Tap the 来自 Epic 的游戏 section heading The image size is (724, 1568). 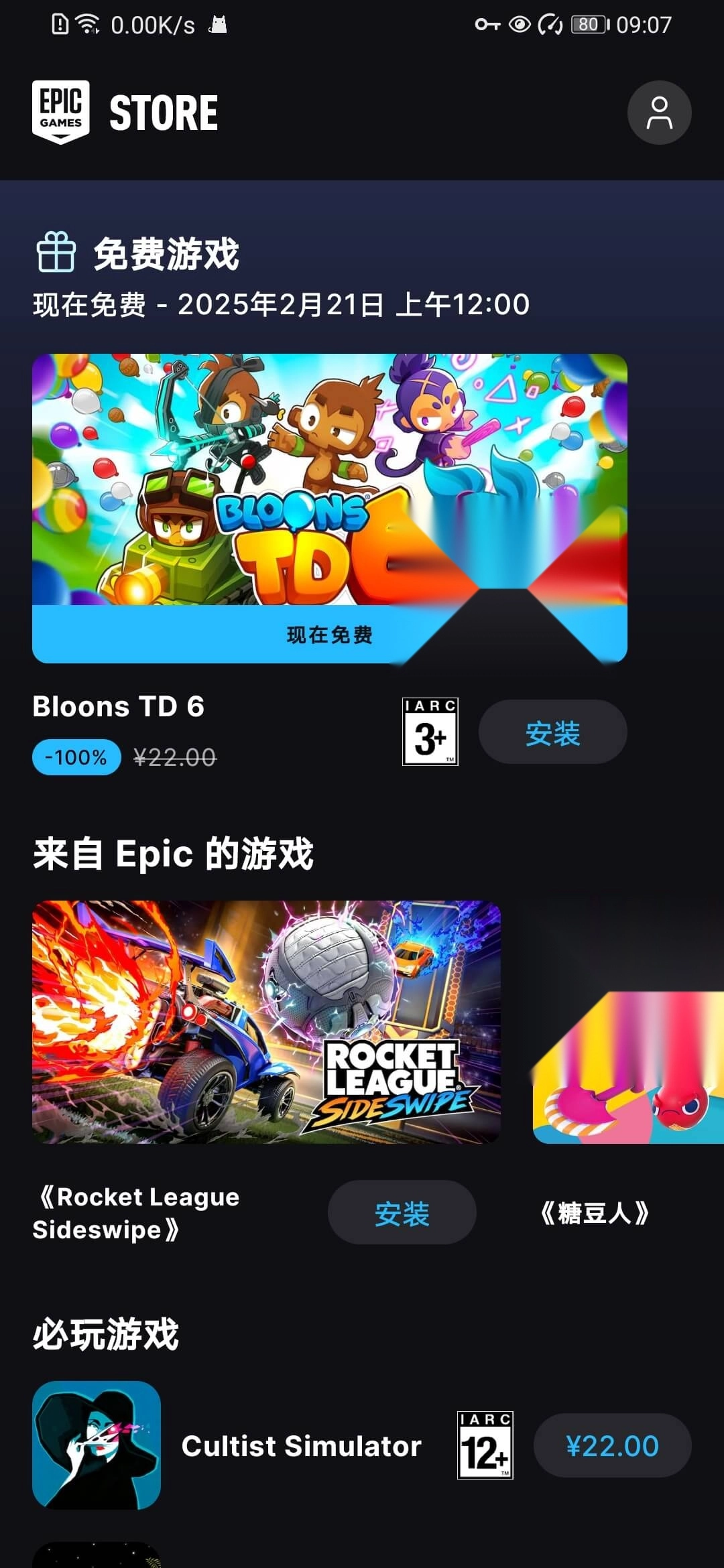tap(172, 853)
